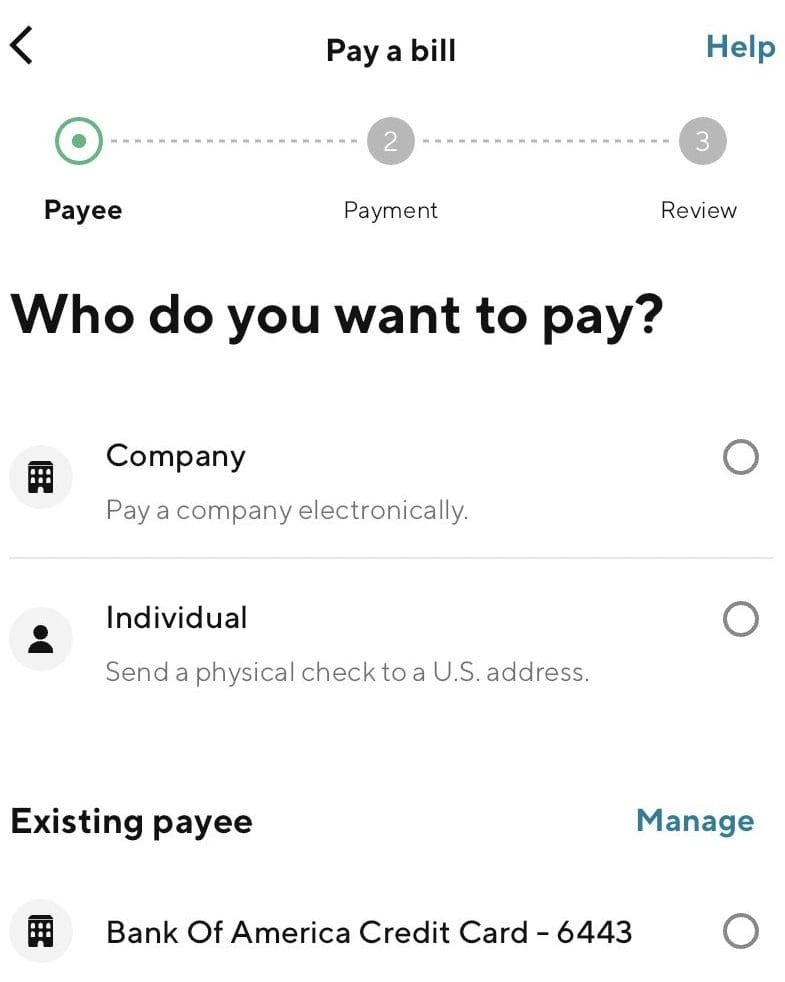Viewport: 785px width, 982px height.
Task: Select the Individual person icon
Action: click(40, 638)
